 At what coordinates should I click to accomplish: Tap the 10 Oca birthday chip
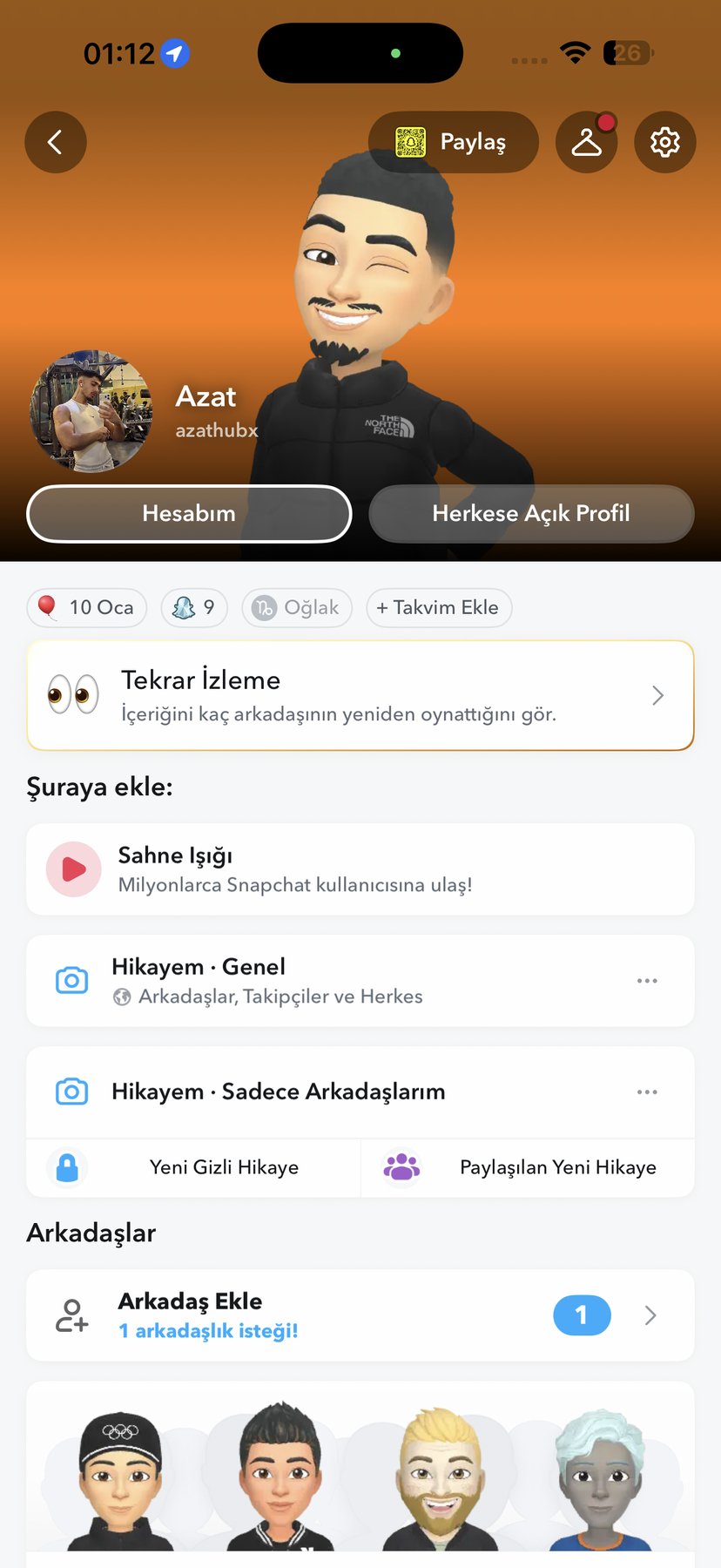pyautogui.click(x=87, y=607)
